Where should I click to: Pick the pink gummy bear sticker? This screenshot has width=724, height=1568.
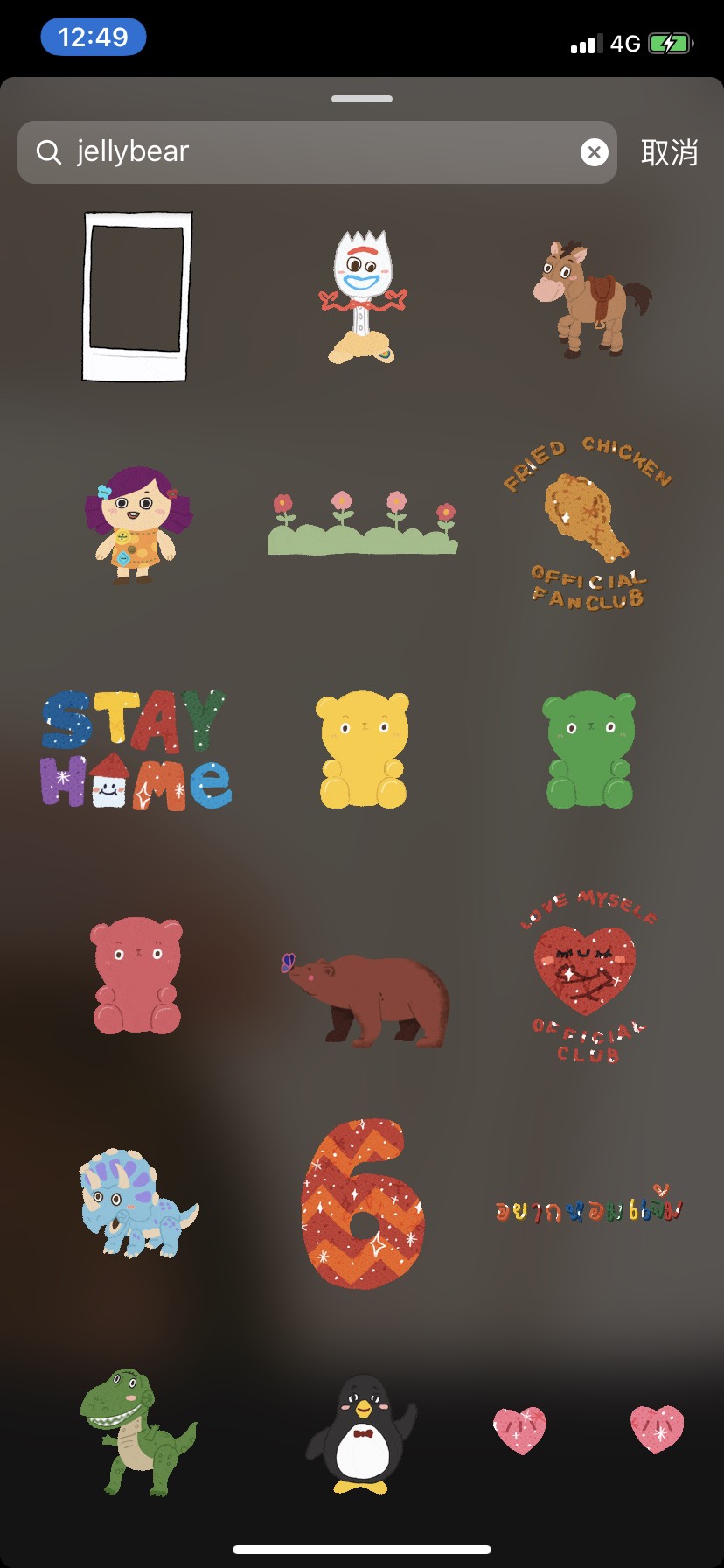point(136,976)
